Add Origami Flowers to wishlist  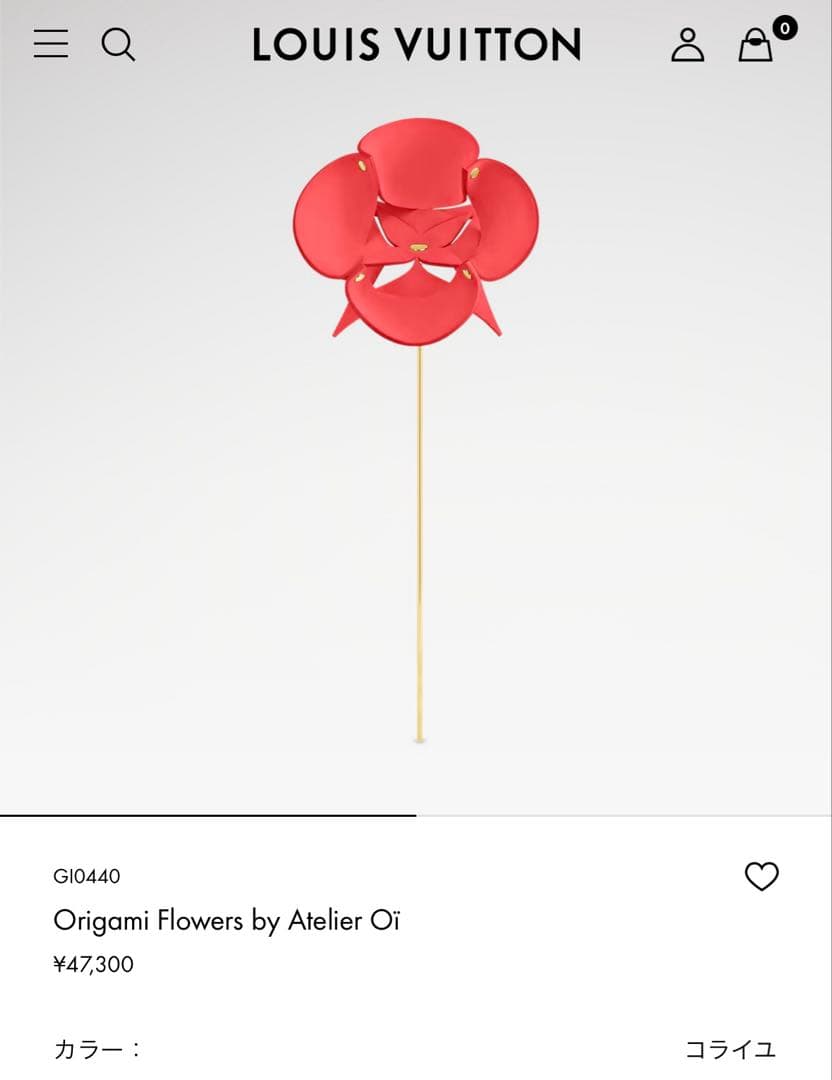(x=761, y=877)
